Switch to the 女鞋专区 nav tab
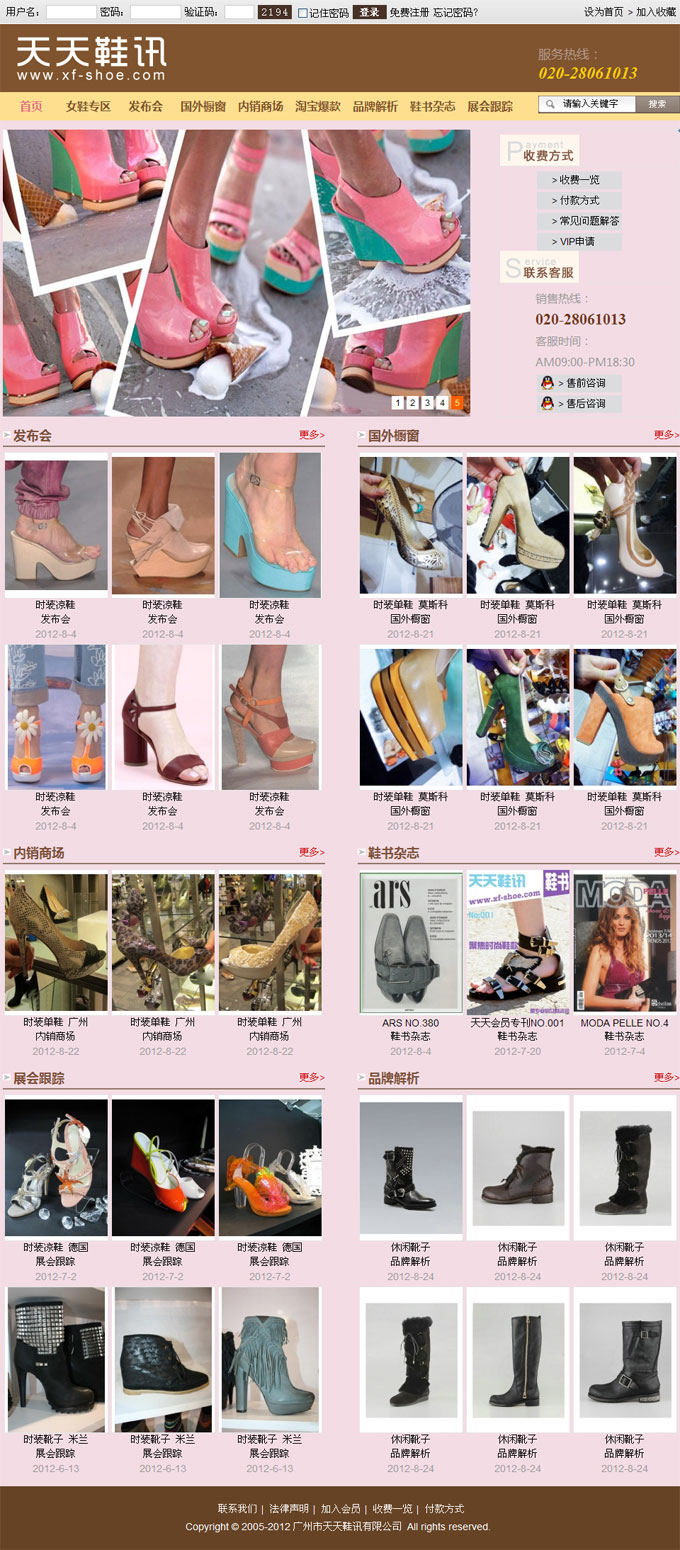 [x=89, y=106]
